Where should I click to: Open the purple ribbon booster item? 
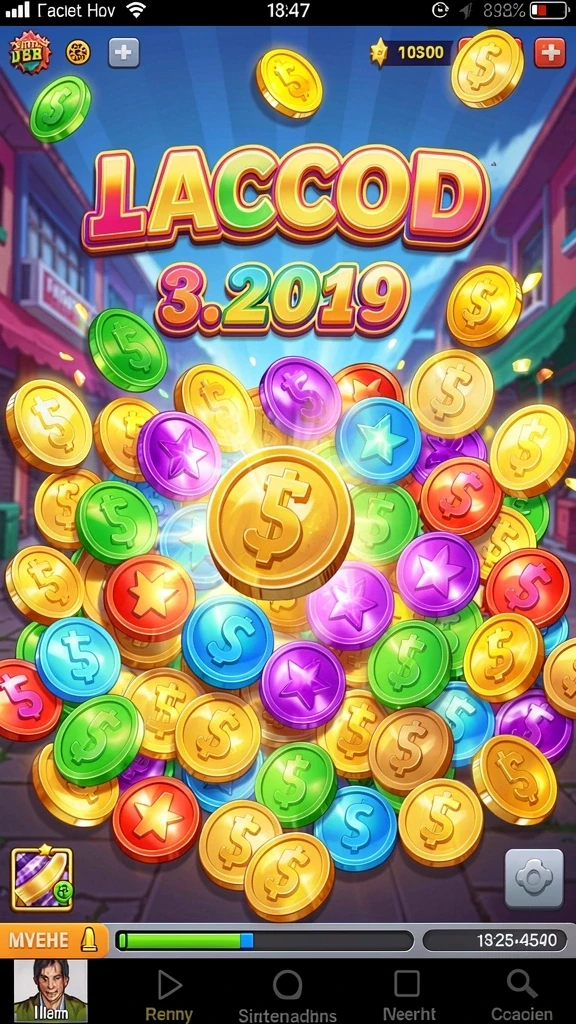[42, 877]
